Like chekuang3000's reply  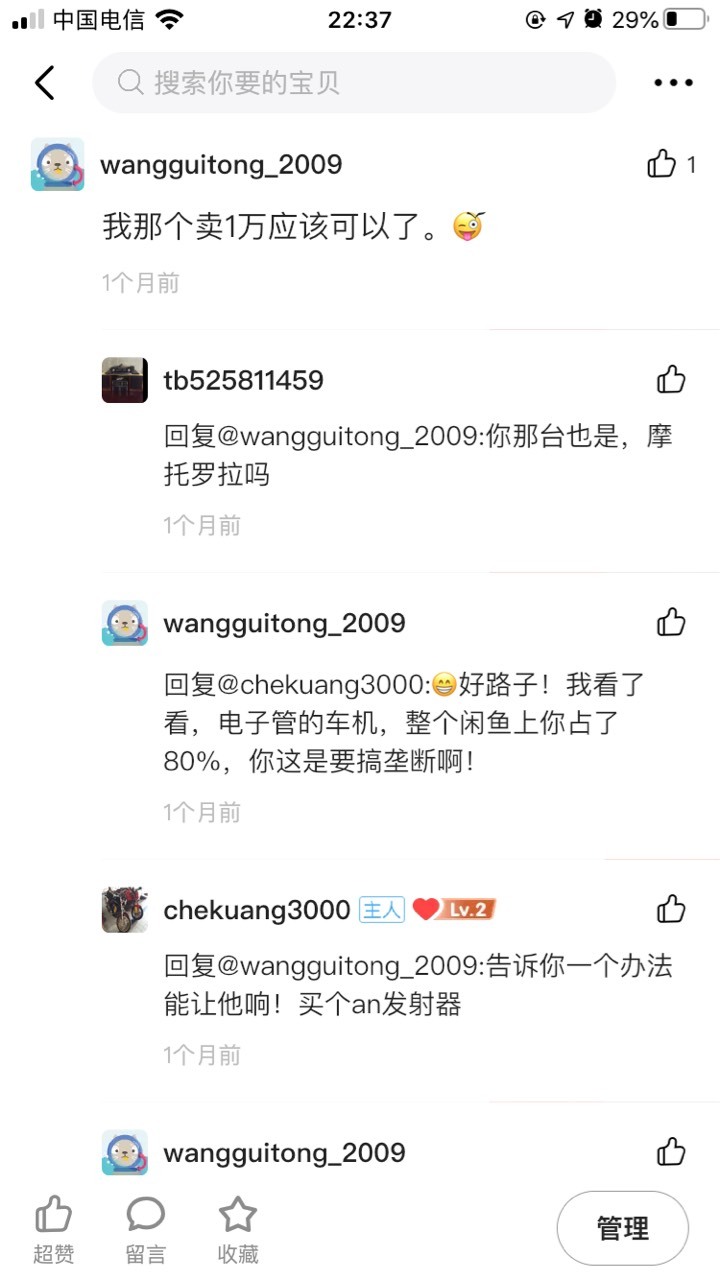(671, 909)
